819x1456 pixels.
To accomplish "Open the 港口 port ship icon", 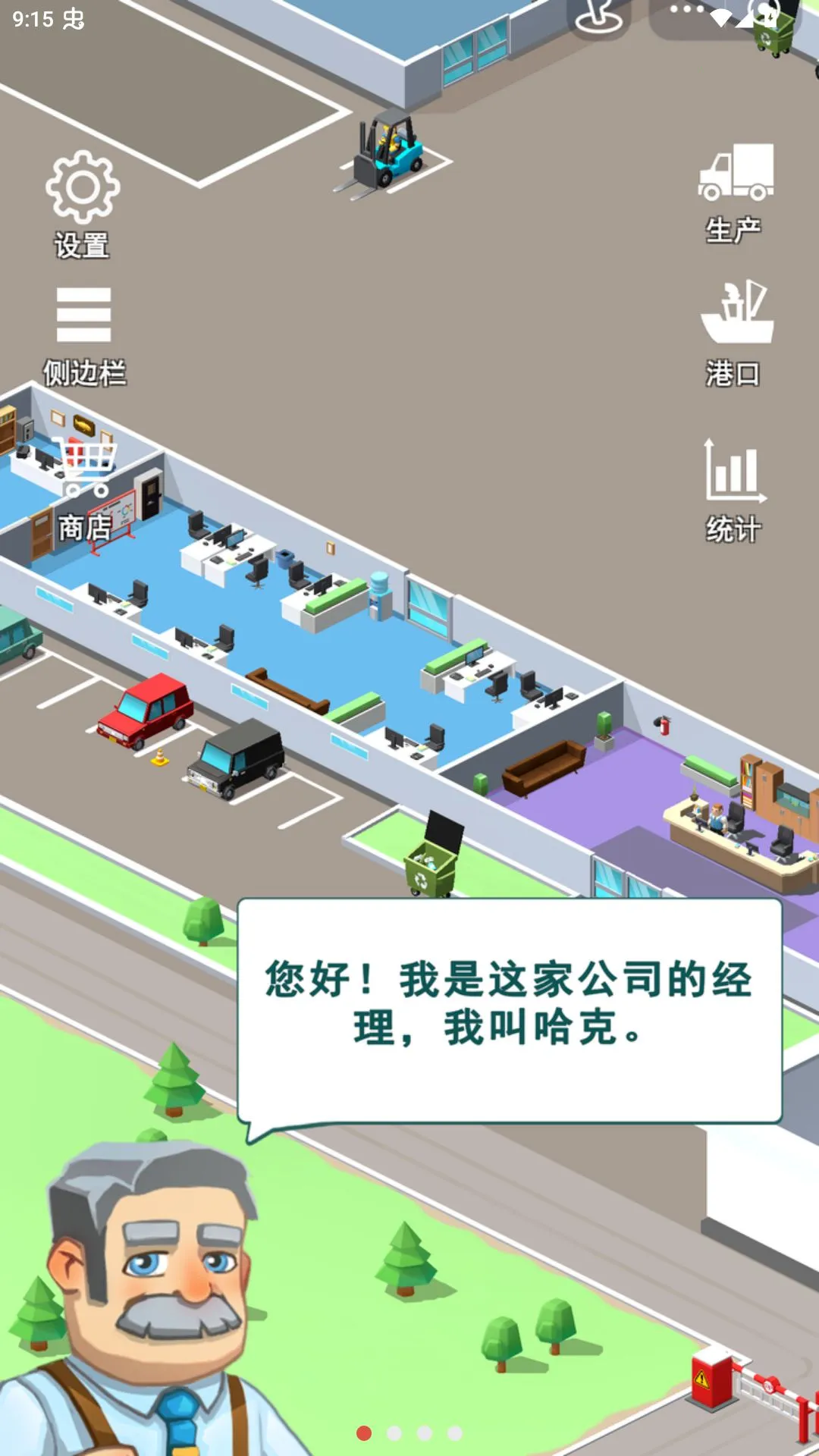I will pyautogui.click(x=736, y=334).
